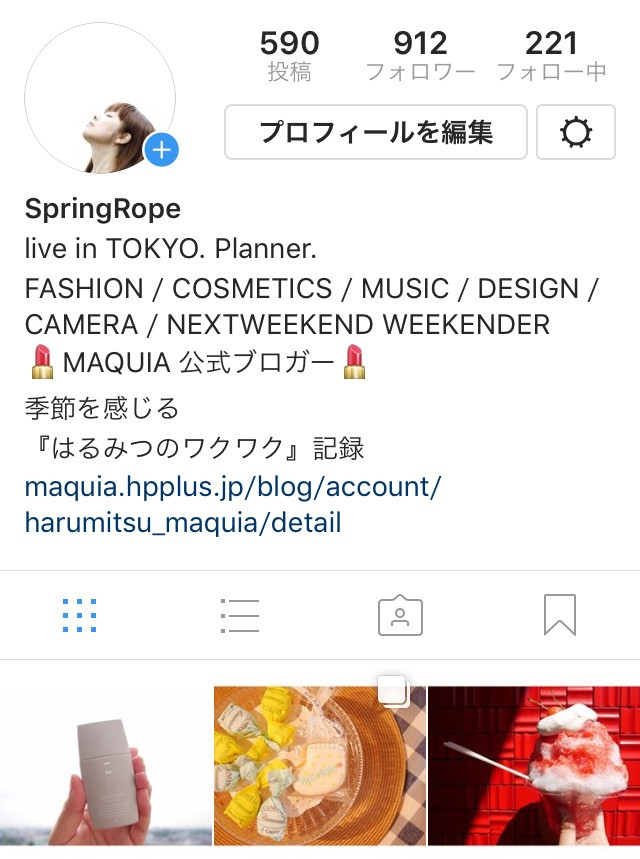640x859 pixels.
Task: Switch to the grid view tab
Action: point(80,615)
